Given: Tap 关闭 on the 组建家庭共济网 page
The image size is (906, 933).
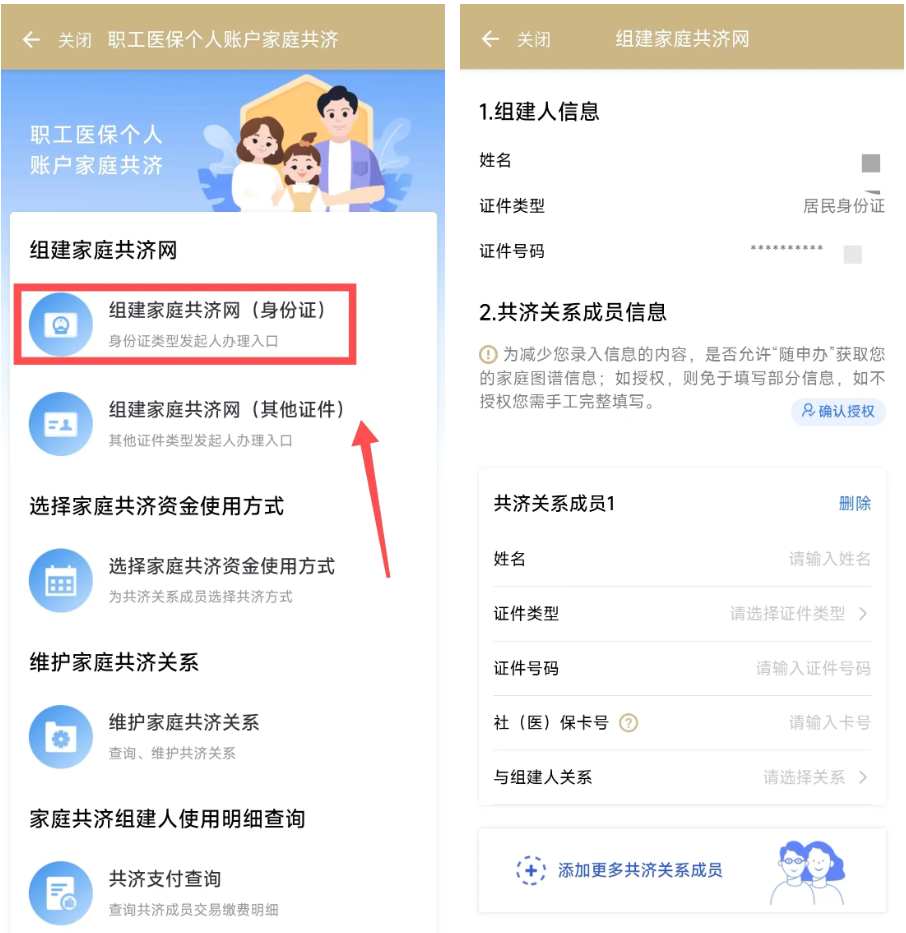Looking at the screenshot, I should pyautogui.click(x=533, y=40).
